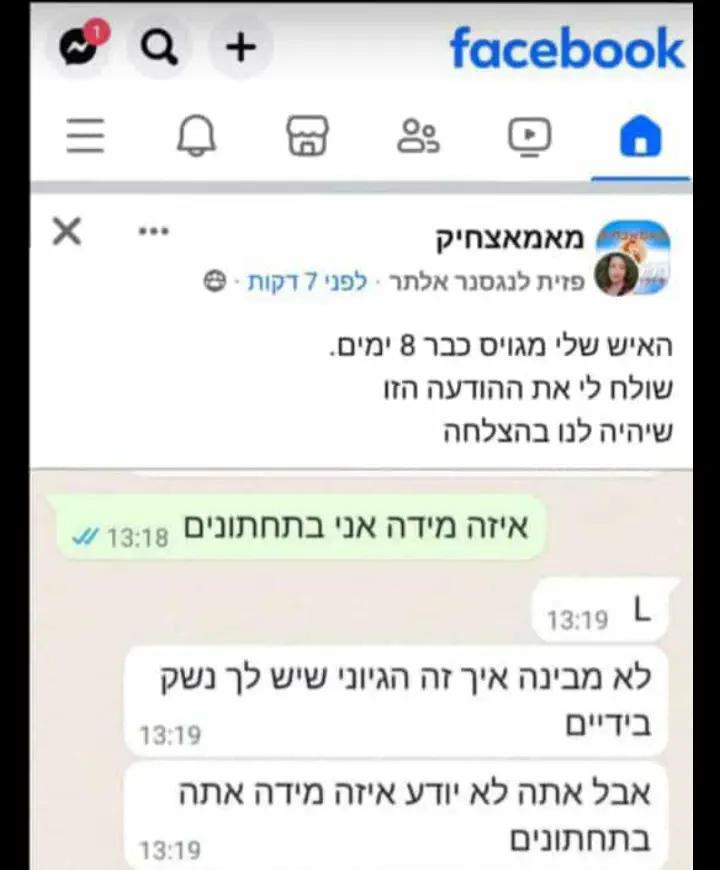Screen dimensions: 720x870
Task: Hide the מאמאצחיק post with X
Action: (67, 233)
